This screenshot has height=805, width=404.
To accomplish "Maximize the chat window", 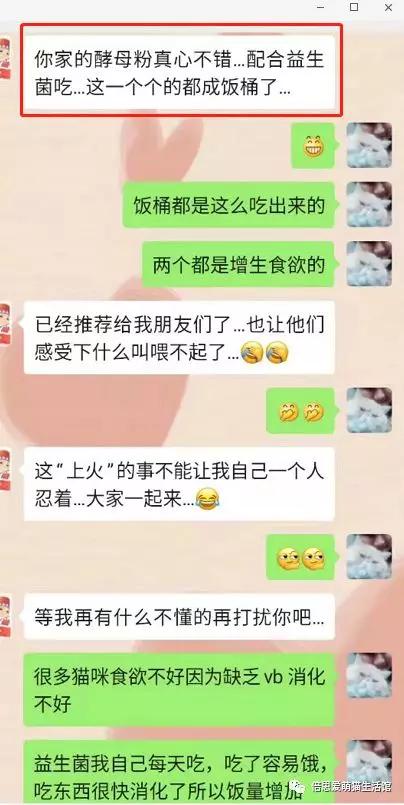I will (354, 7).
